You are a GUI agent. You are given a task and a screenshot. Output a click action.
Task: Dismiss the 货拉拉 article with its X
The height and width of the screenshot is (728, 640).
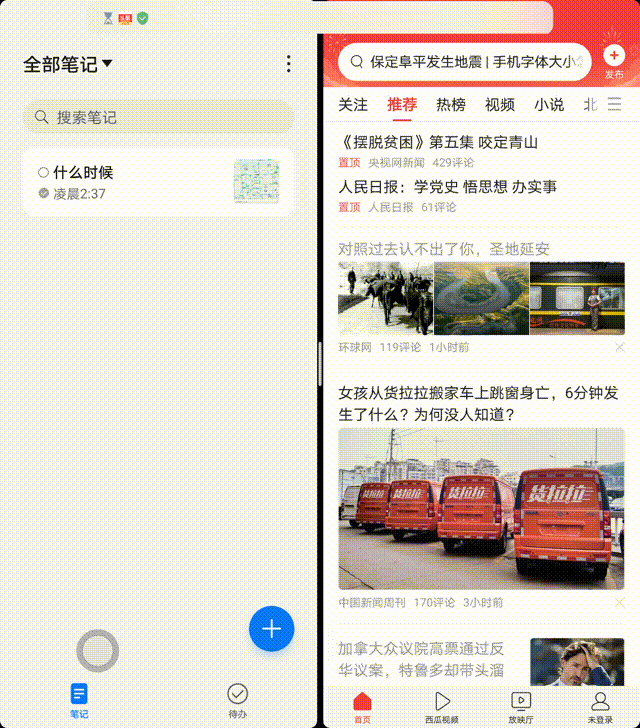point(619,603)
